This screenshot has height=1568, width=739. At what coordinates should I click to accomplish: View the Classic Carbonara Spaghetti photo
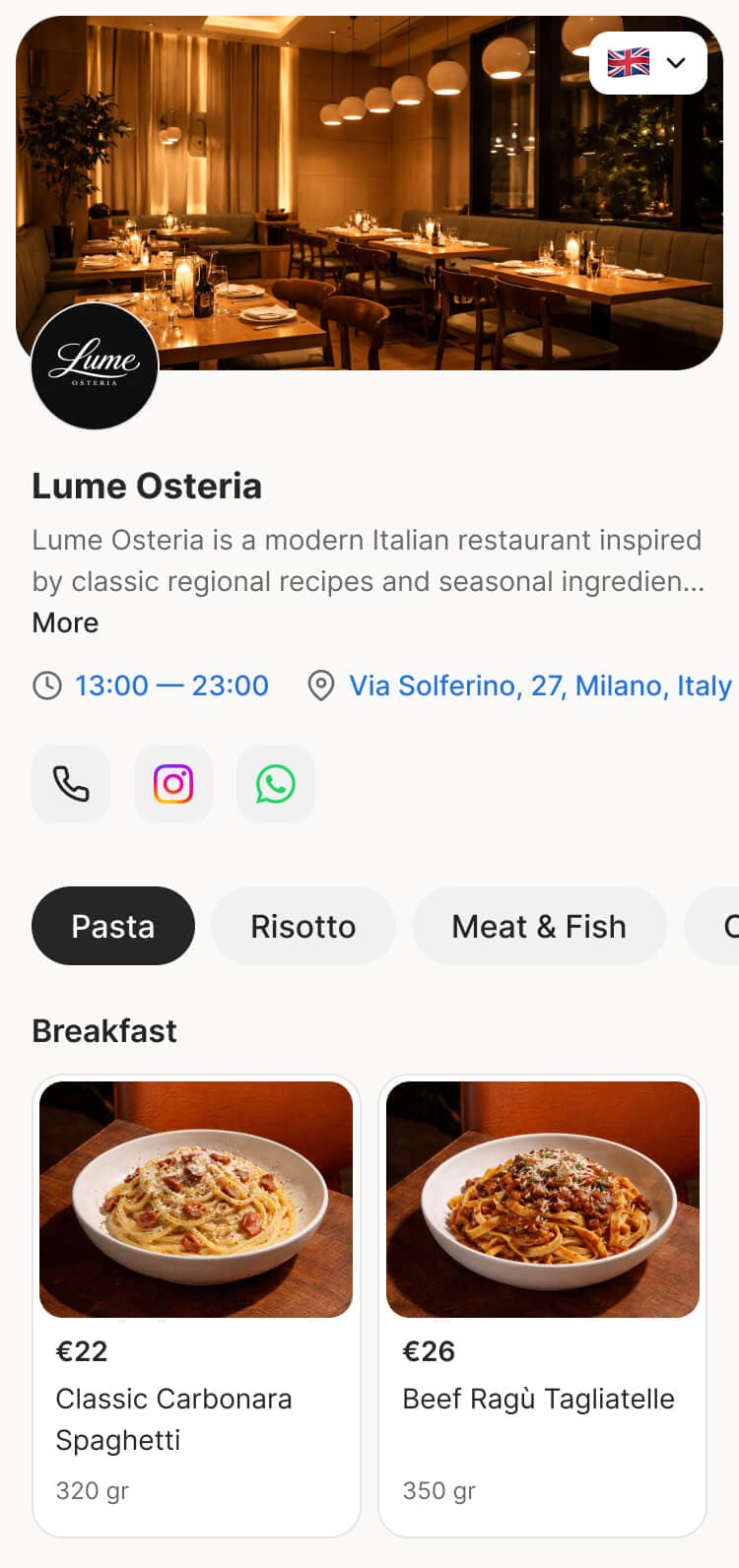point(195,1200)
